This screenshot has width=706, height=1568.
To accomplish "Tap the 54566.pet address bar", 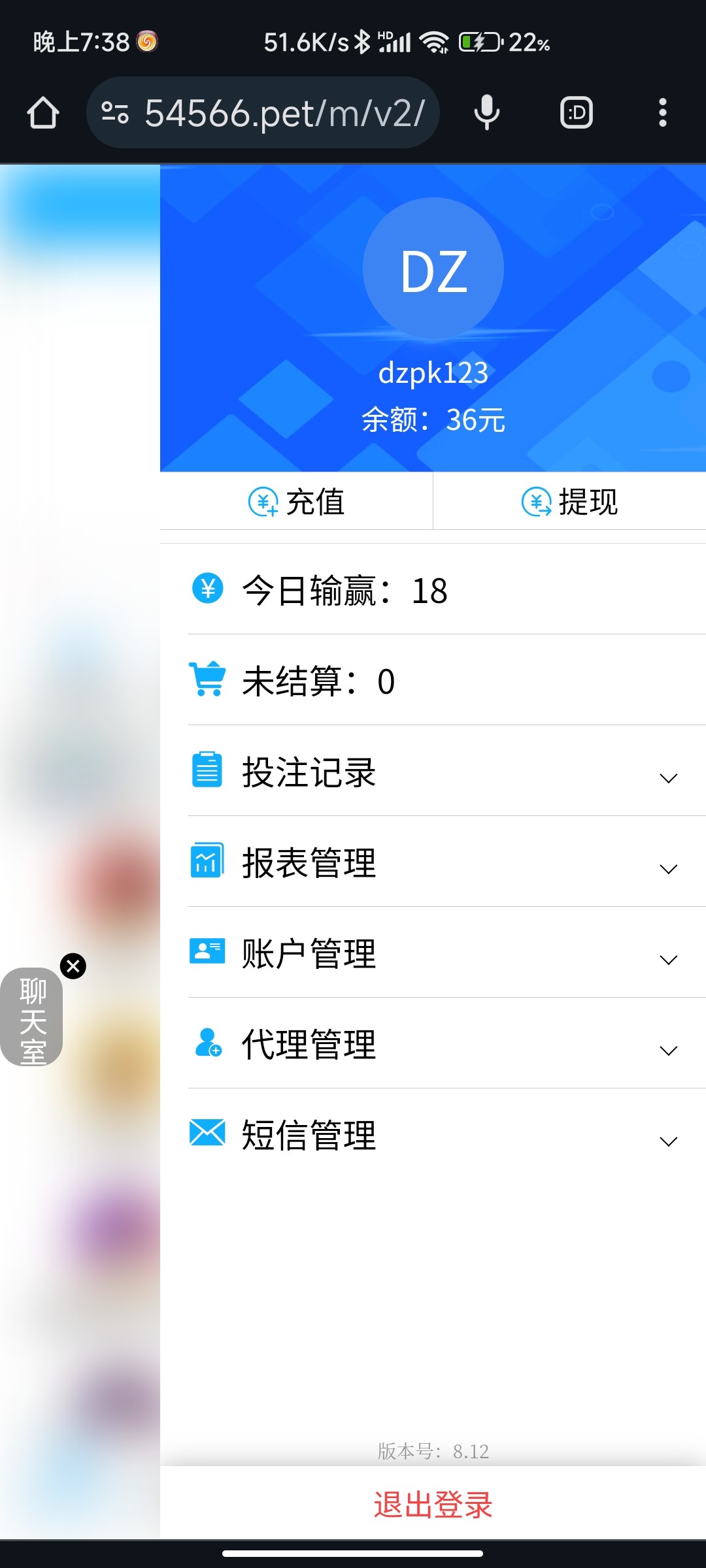I will coord(275,113).
